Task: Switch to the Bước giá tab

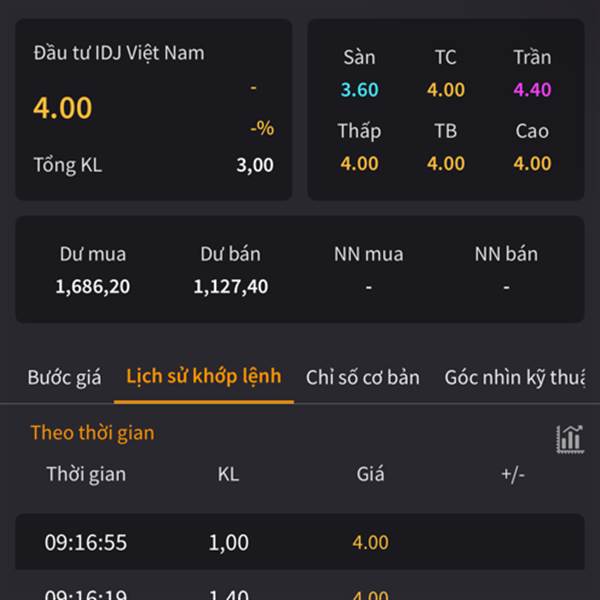Action: (x=64, y=377)
